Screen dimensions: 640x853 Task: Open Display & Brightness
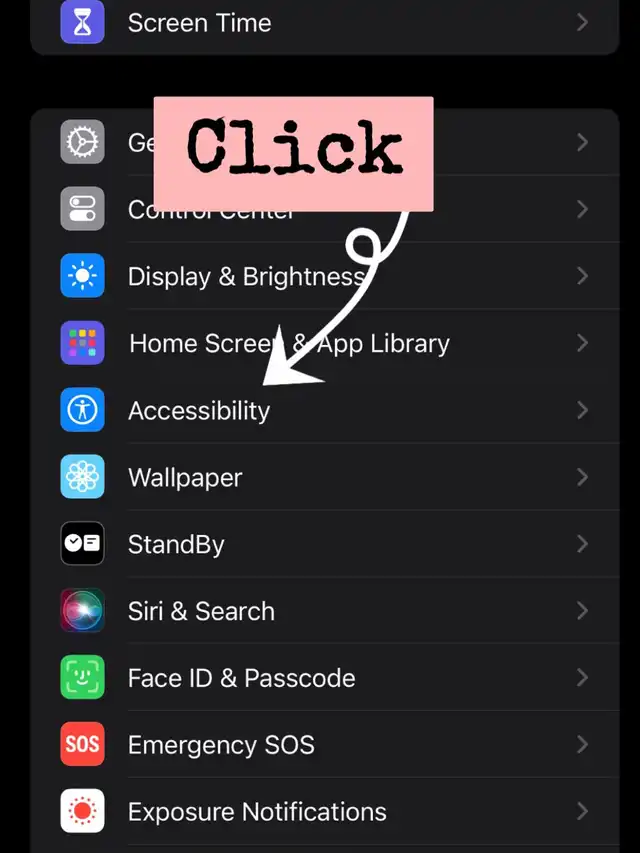point(245,277)
